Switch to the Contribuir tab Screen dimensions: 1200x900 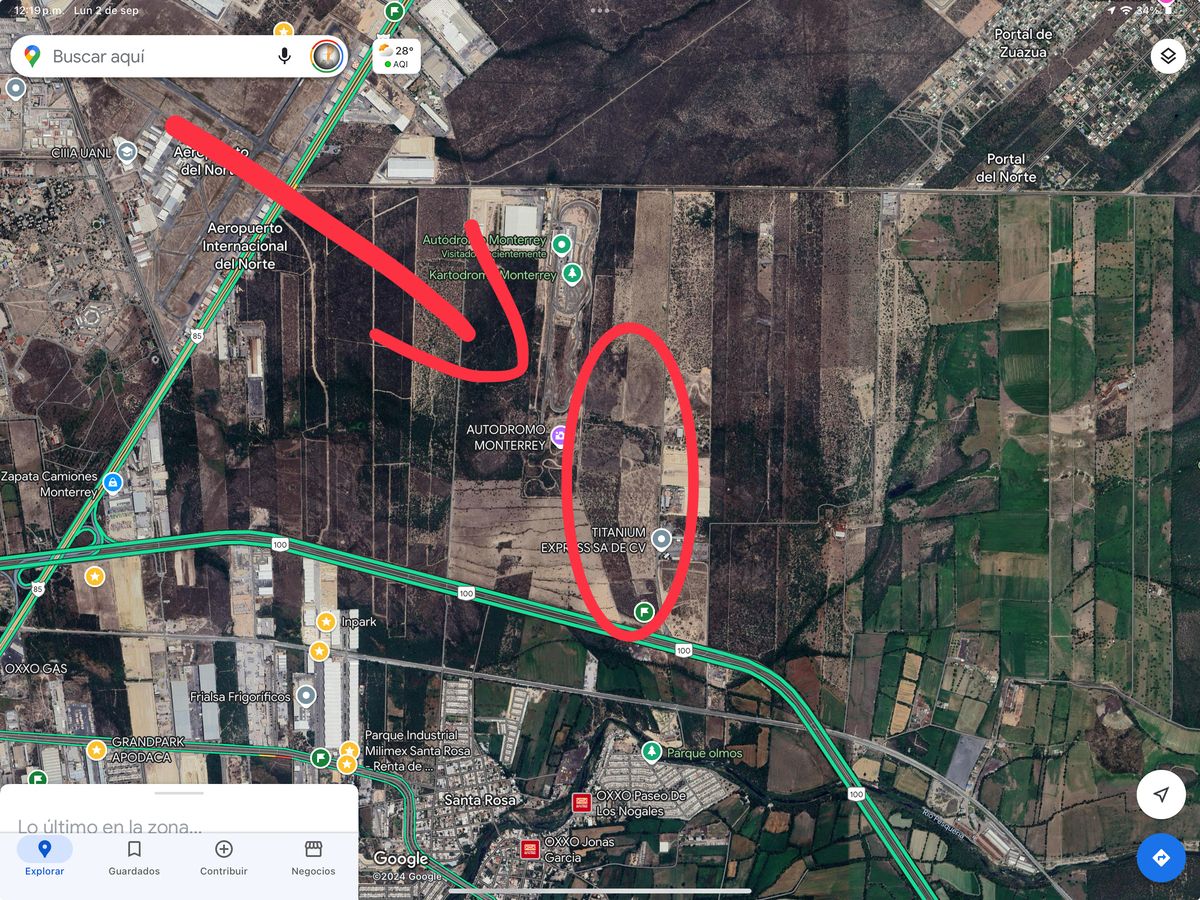224,856
